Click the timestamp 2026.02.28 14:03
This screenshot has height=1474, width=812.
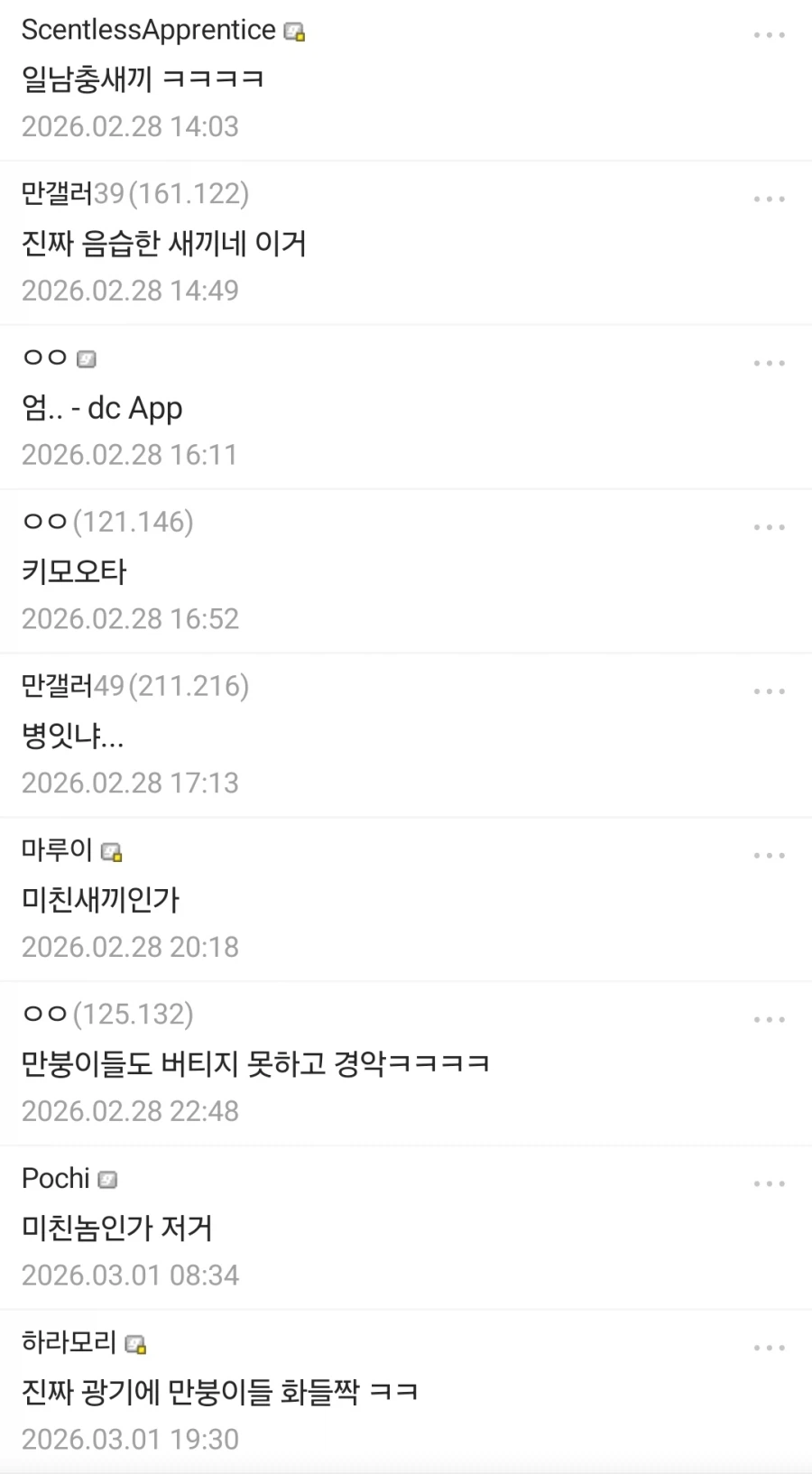coord(130,126)
